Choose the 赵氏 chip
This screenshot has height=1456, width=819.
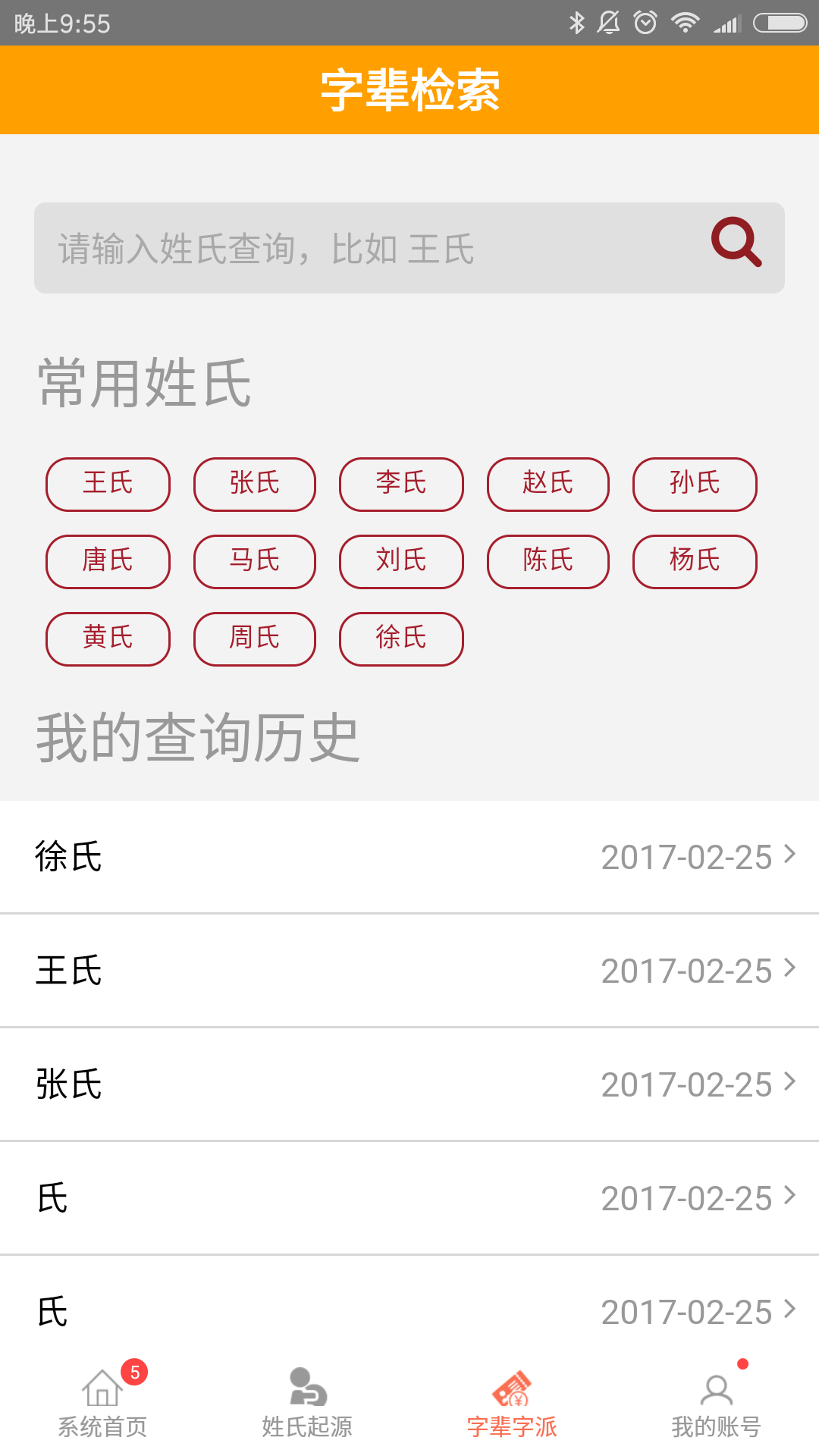[x=548, y=484]
